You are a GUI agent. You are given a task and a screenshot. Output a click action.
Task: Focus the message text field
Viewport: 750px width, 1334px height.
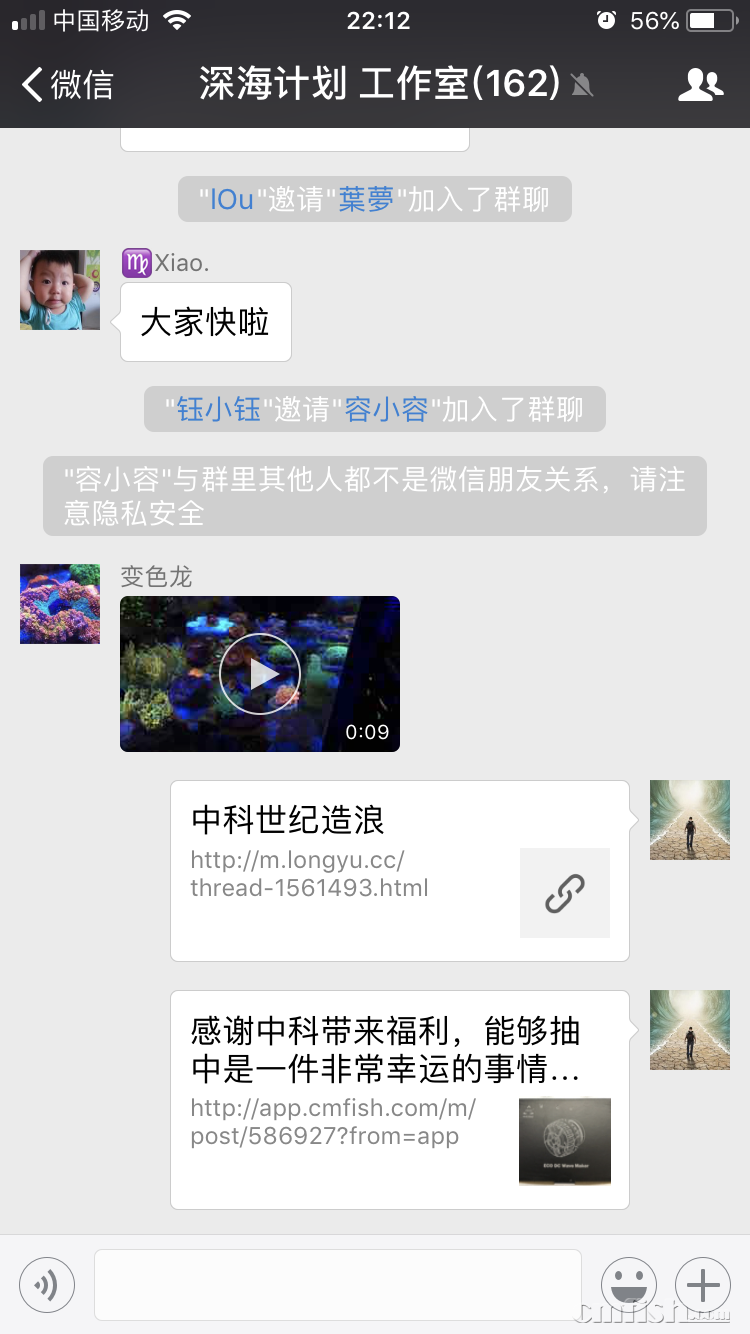point(337,1284)
